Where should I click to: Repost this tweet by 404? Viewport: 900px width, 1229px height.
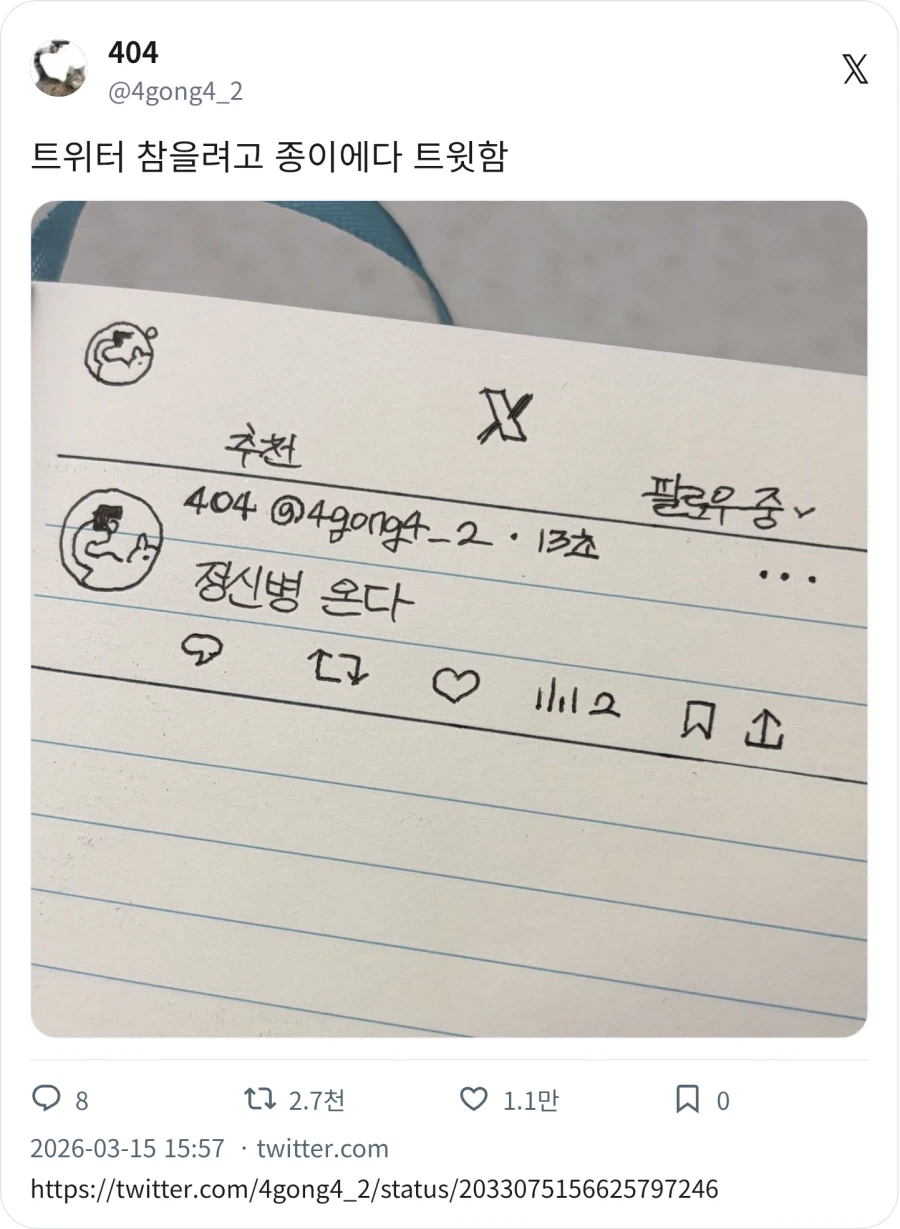click(261, 1100)
